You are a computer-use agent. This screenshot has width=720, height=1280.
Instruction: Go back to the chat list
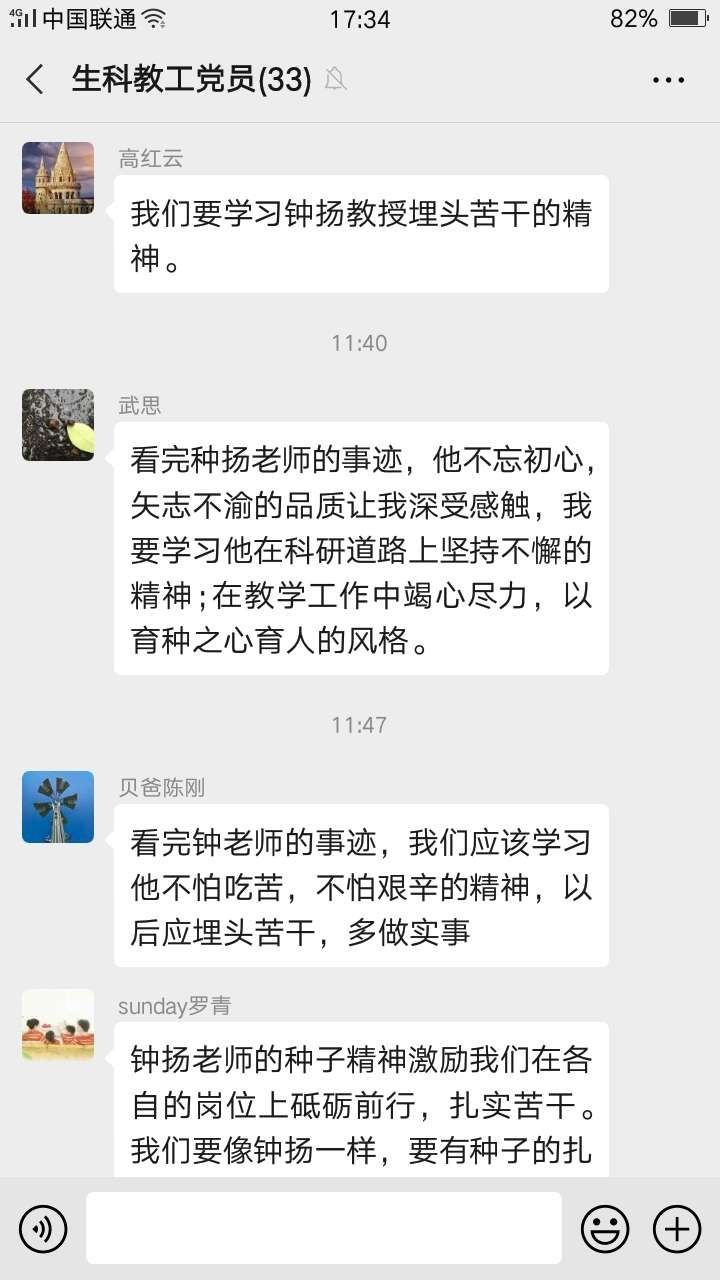click(x=35, y=80)
